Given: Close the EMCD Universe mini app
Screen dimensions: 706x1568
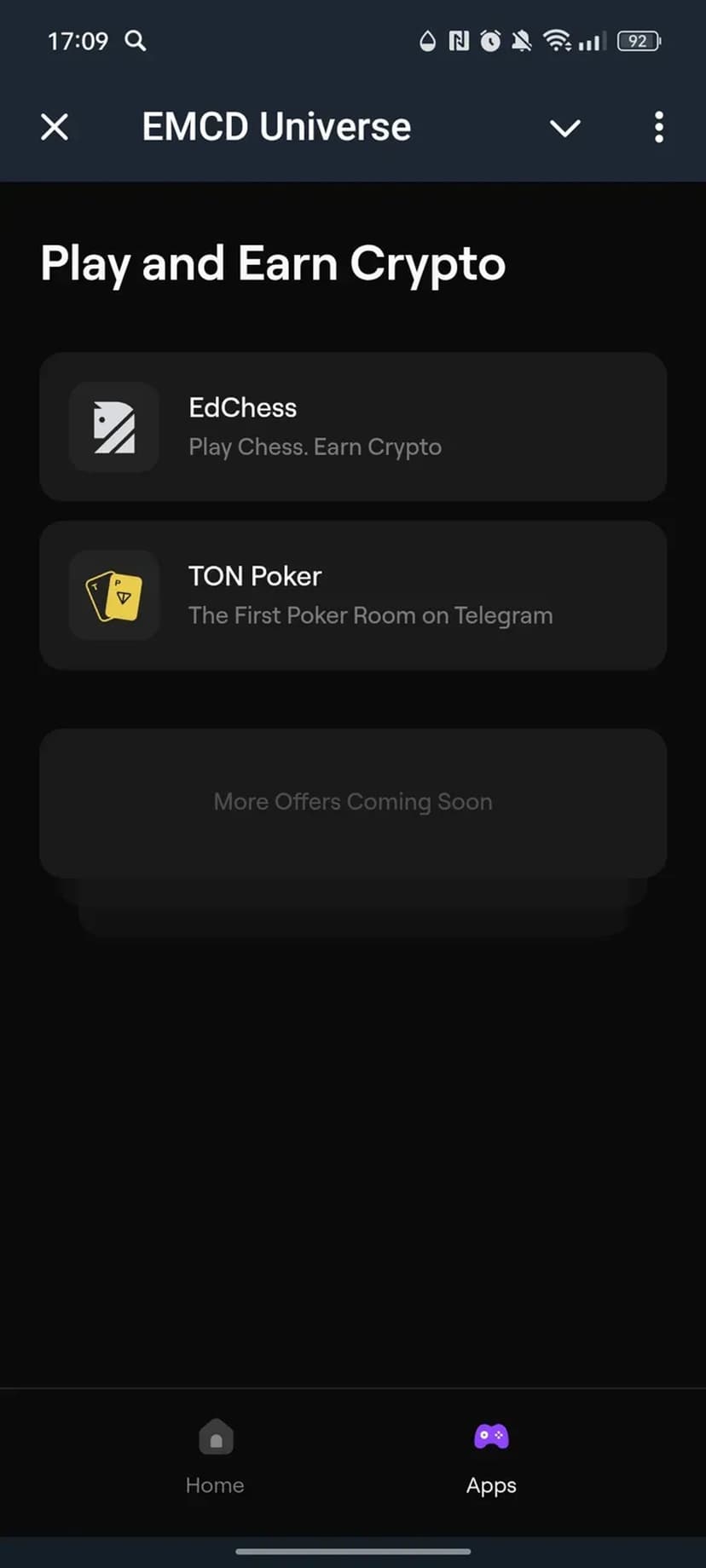Looking at the screenshot, I should pos(55,127).
